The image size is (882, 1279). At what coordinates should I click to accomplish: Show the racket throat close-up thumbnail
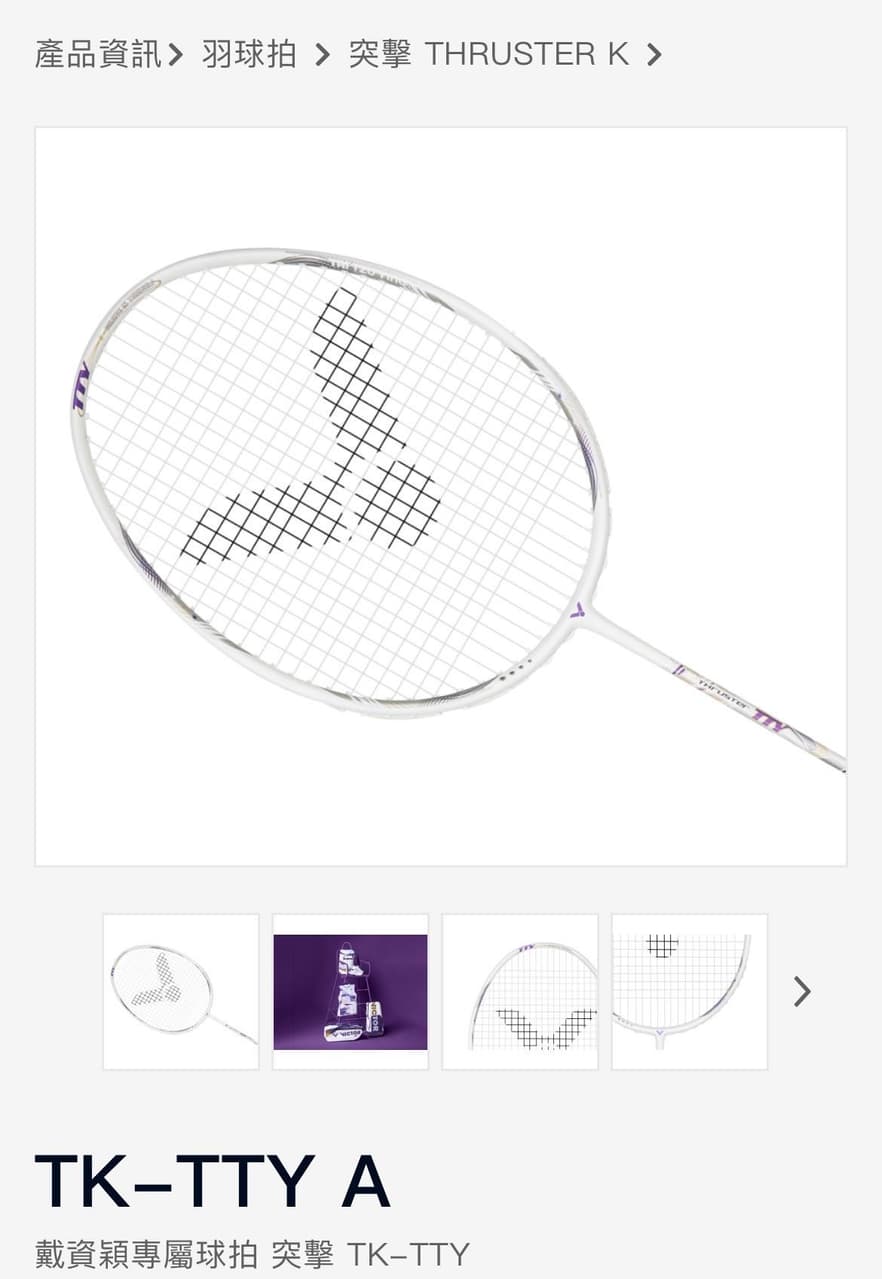pos(689,991)
